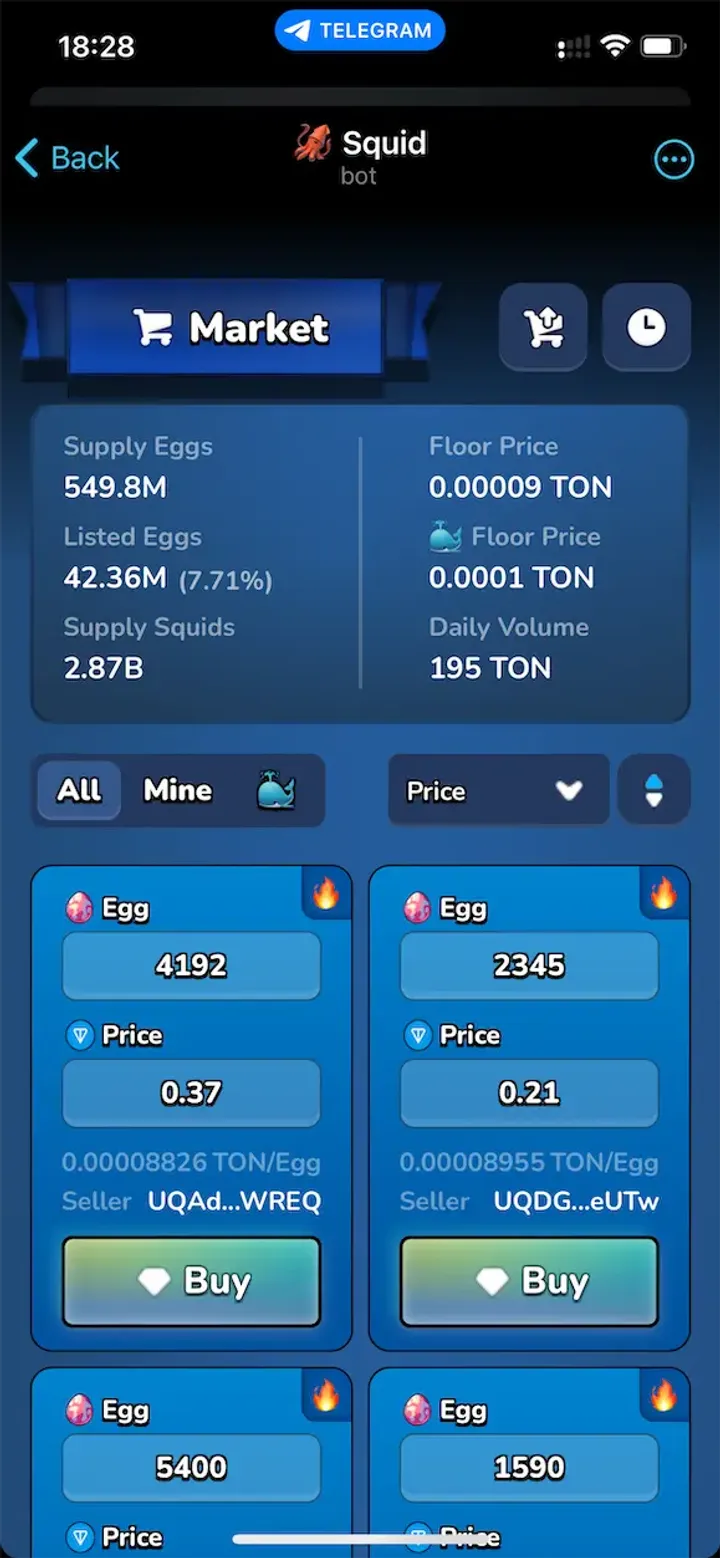
Task: Click the TELEGRAM pill at the top
Action: [x=360, y=30]
